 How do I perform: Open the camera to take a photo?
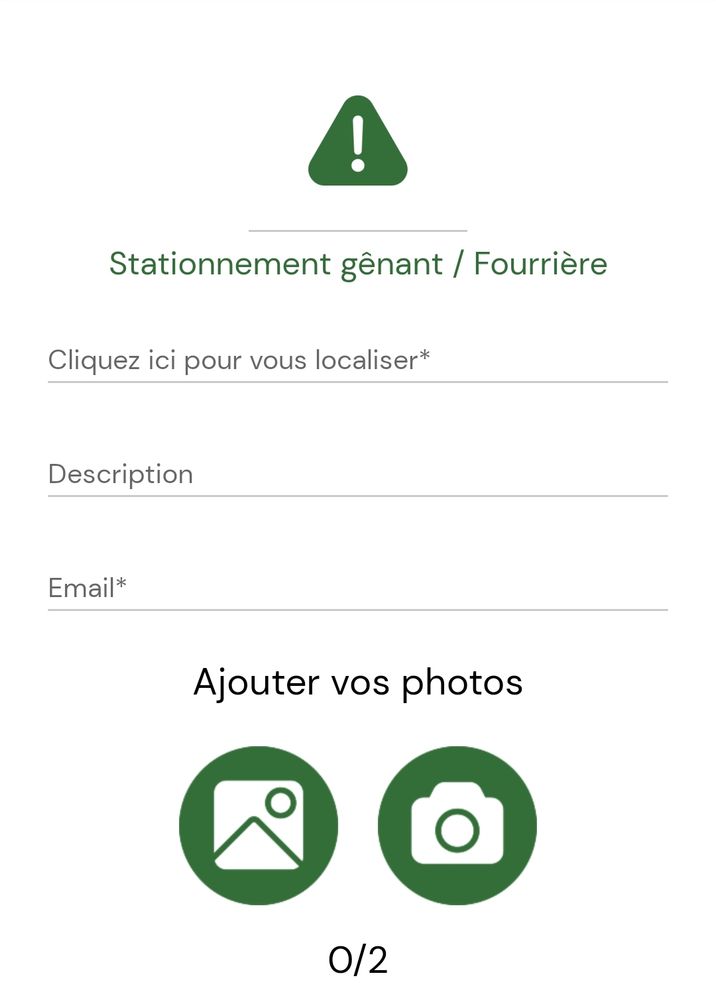(x=457, y=825)
